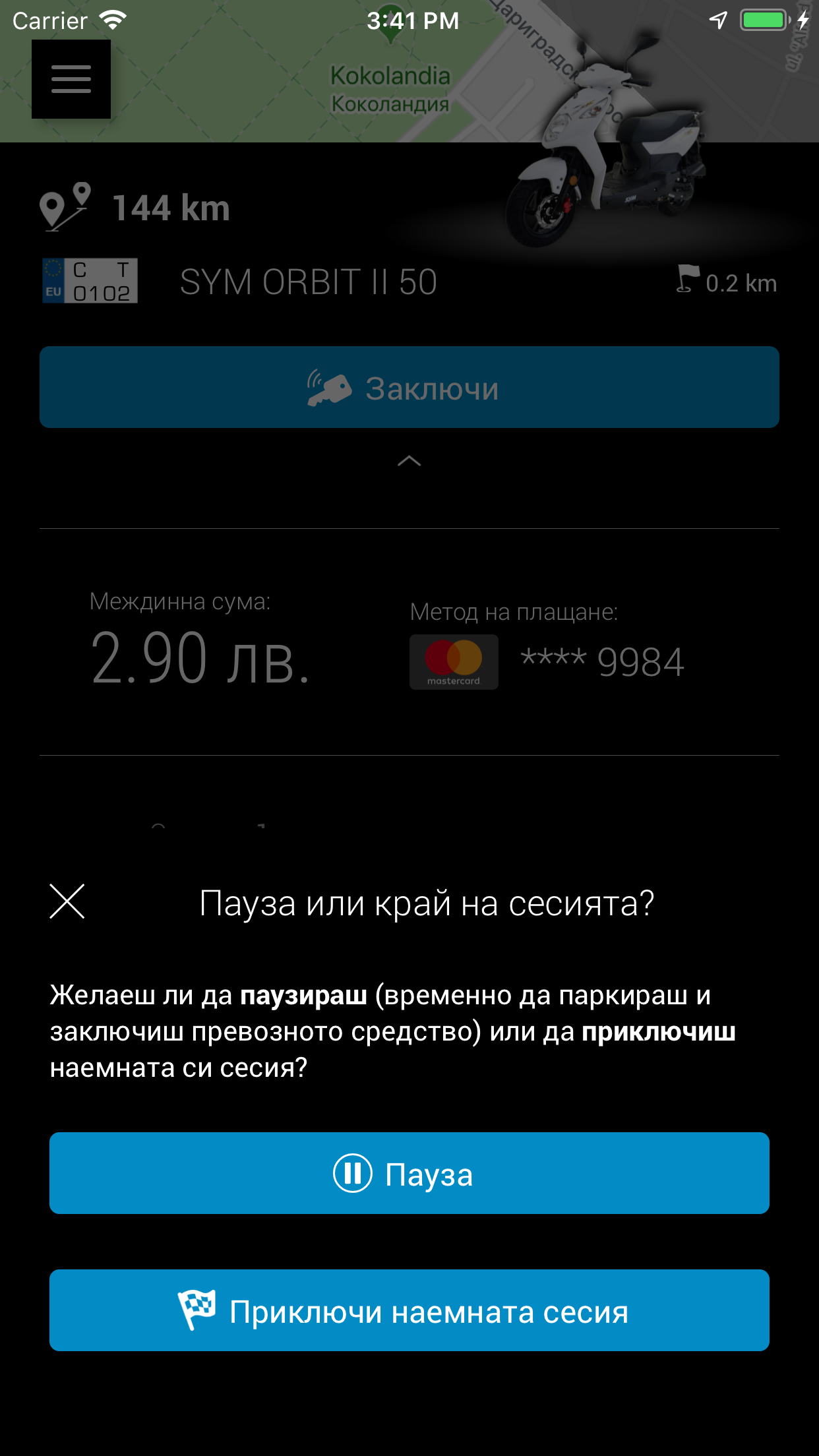The image size is (819, 1456).
Task: Select the license plate CT 0102
Action: [x=90, y=281]
